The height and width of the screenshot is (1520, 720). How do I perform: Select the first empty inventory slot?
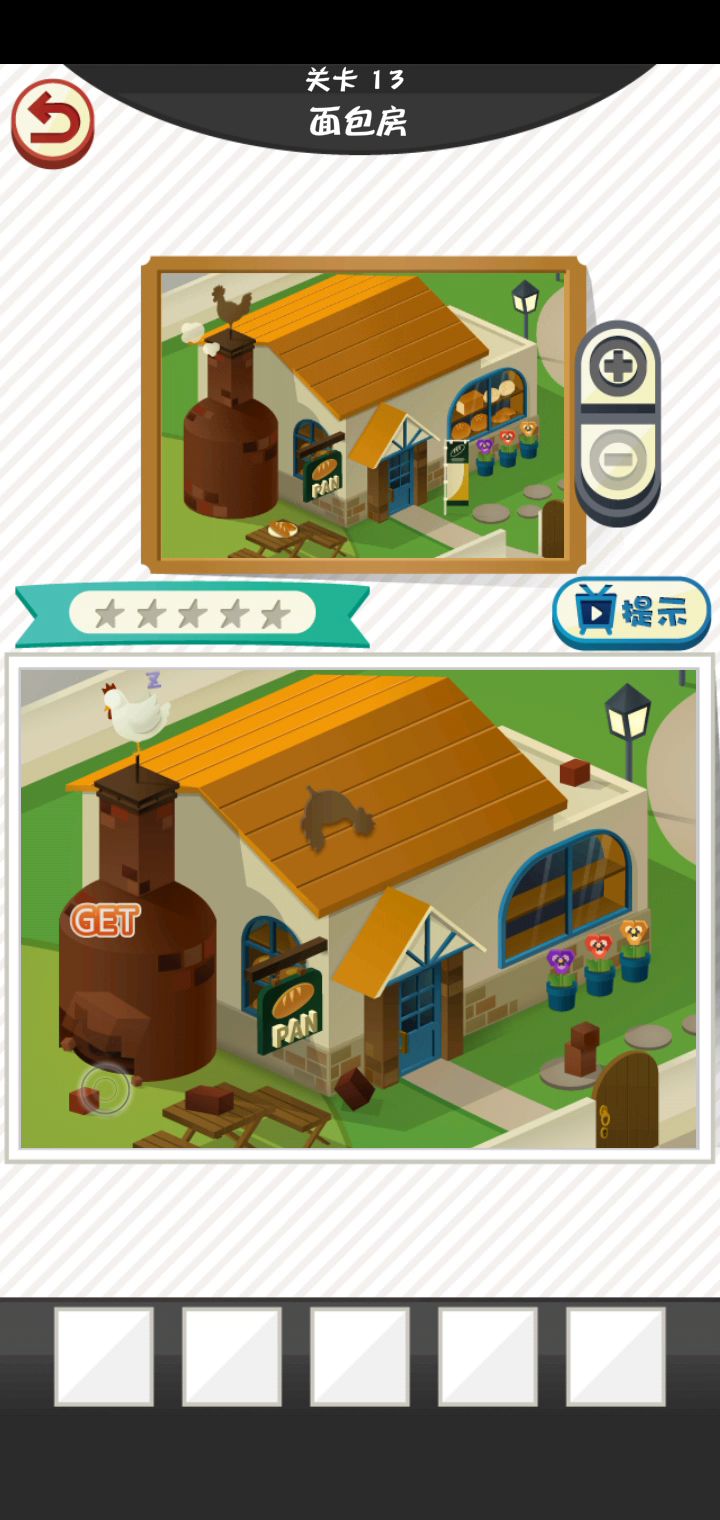[x=104, y=1357]
